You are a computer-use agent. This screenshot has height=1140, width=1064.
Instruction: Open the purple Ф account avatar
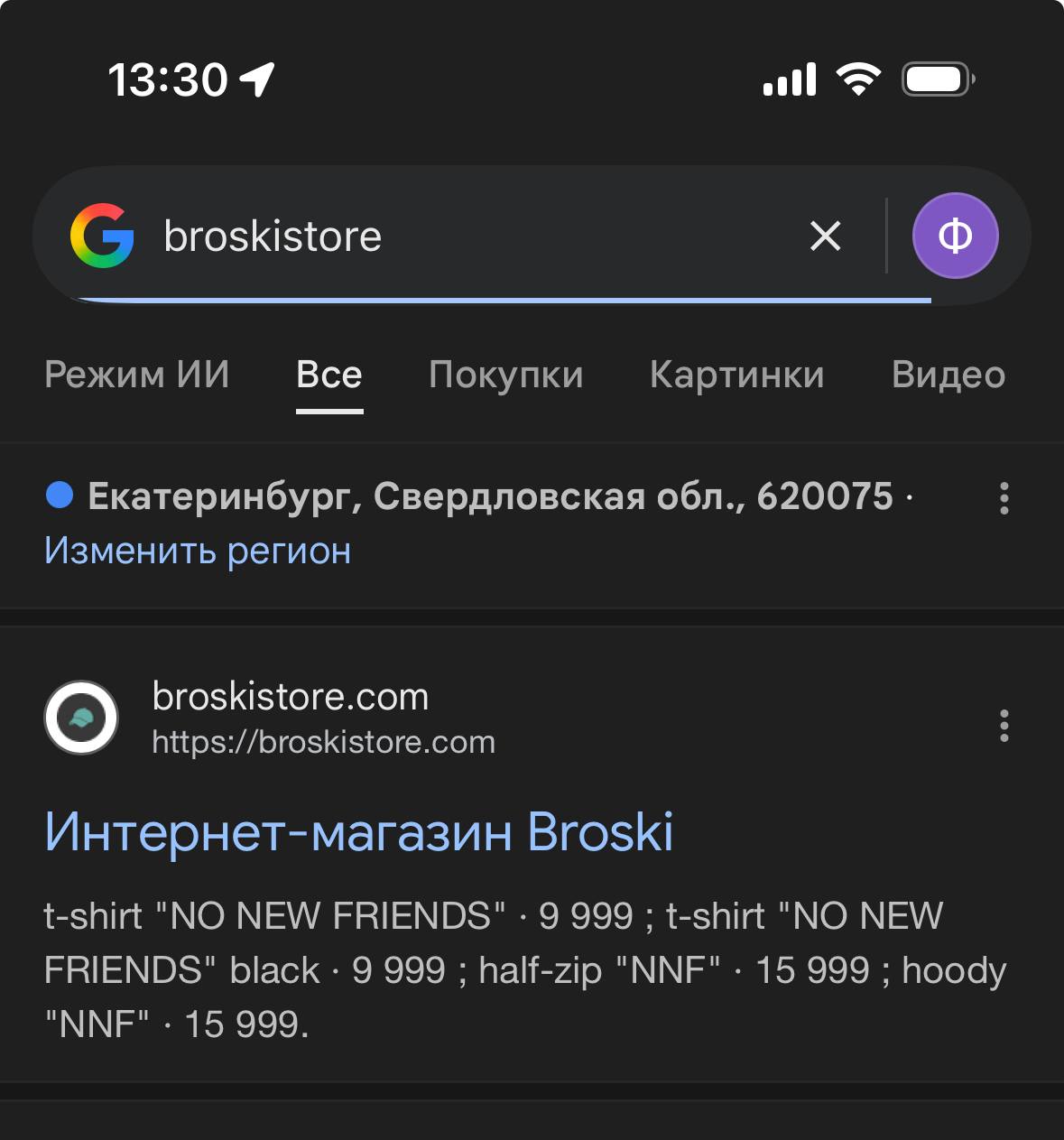click(x=955, y=236)
